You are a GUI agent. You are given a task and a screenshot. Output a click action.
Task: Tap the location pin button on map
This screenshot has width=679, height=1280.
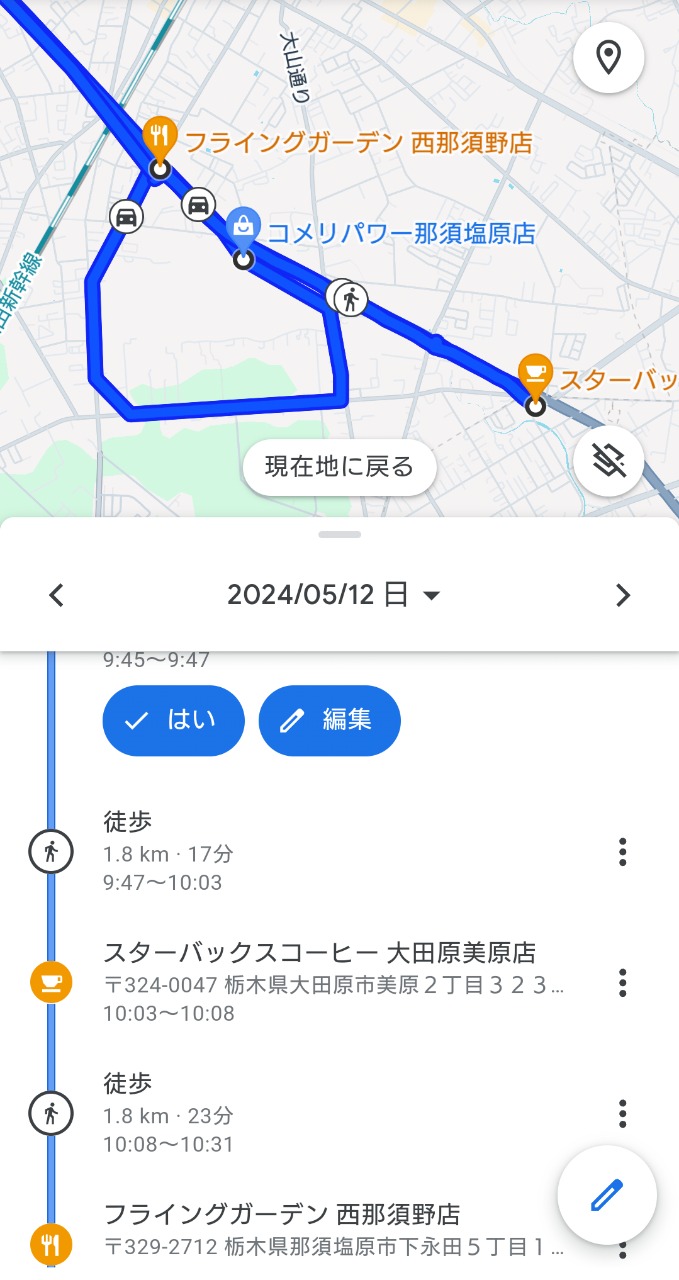pos(608,58)
